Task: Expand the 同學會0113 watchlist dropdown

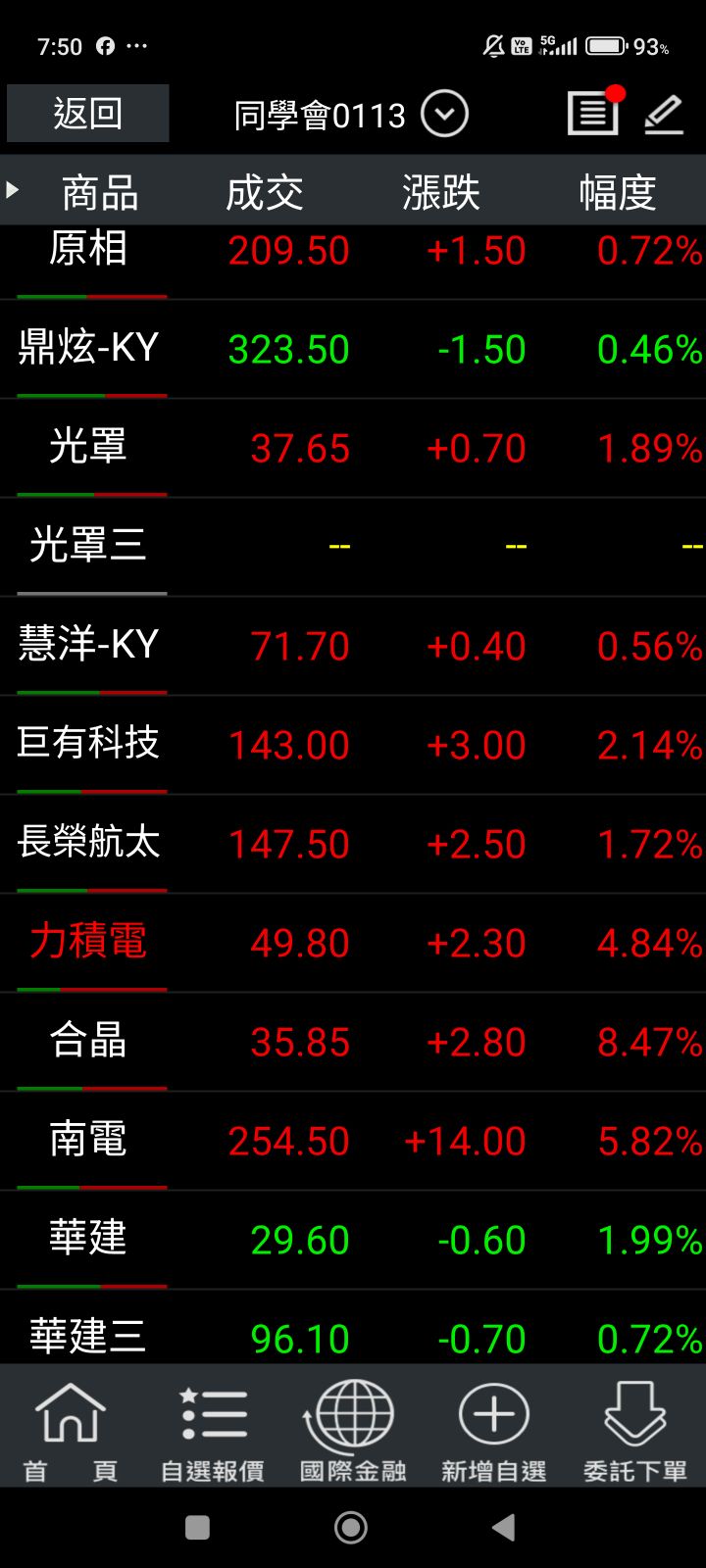Action: pyautogui.click(x=445, y=115)
